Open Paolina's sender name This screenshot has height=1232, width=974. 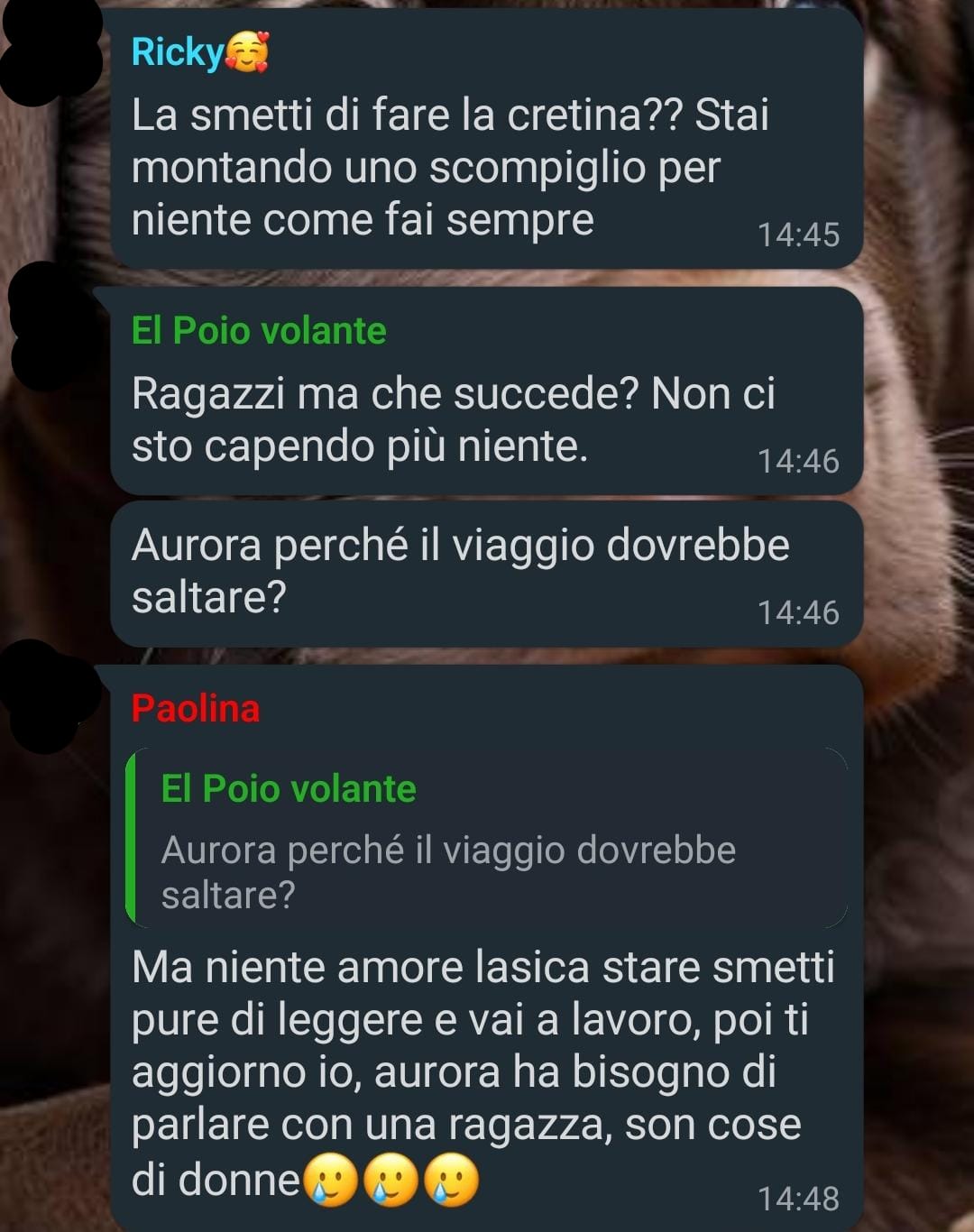point(196,709)
